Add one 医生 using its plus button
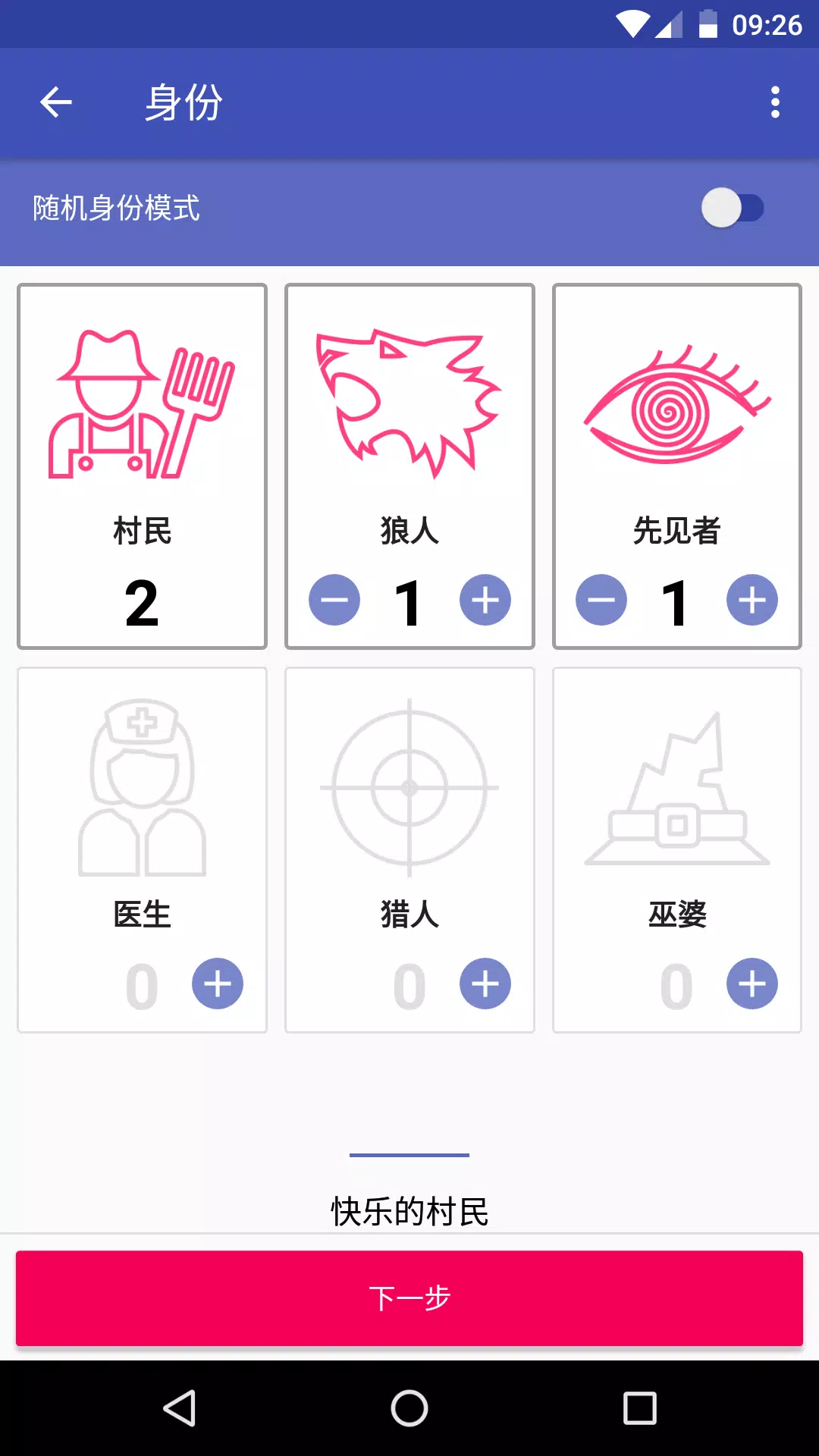 point(218,984)
